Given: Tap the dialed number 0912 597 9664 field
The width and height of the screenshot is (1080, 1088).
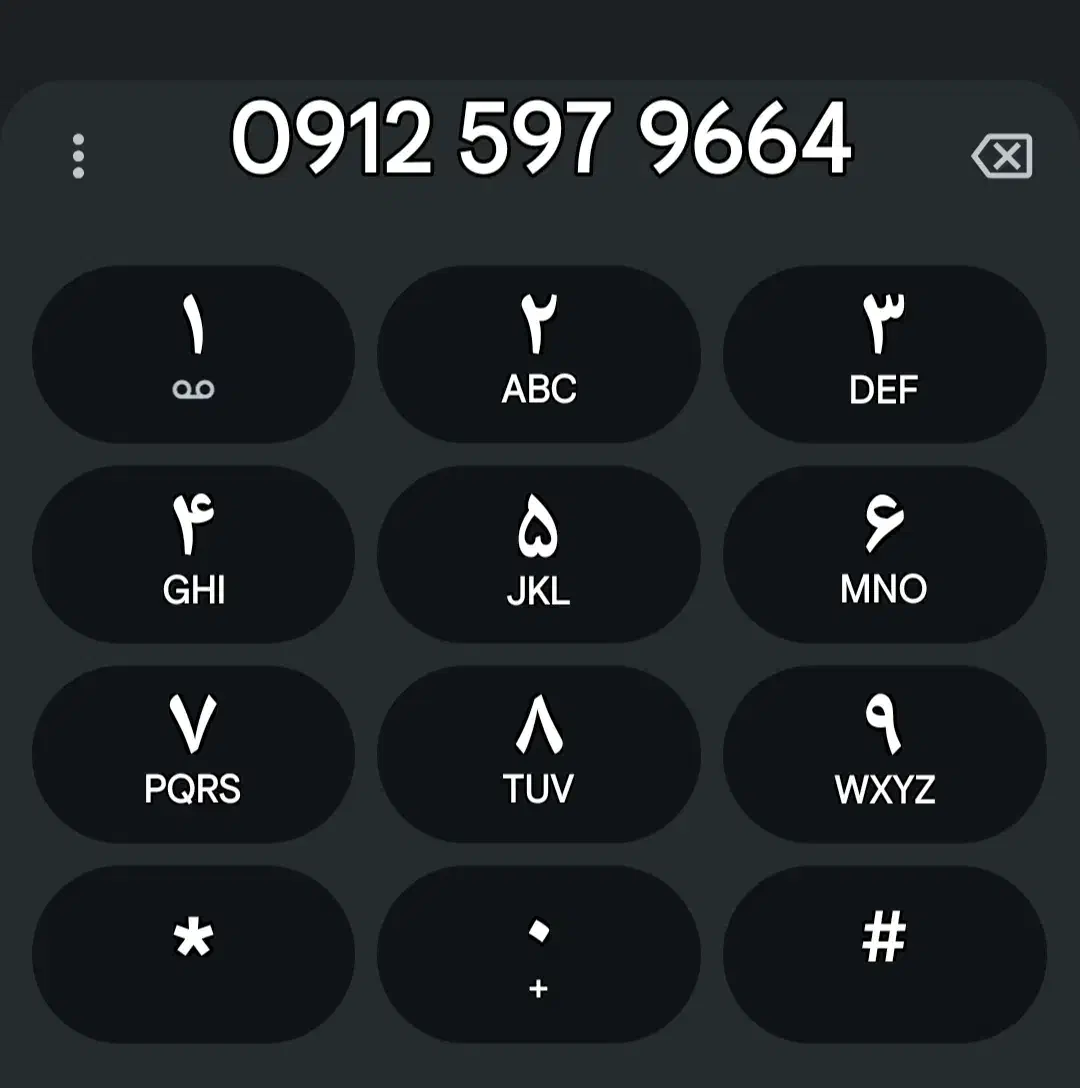Looking at the screenshot, I should [541, 140].
